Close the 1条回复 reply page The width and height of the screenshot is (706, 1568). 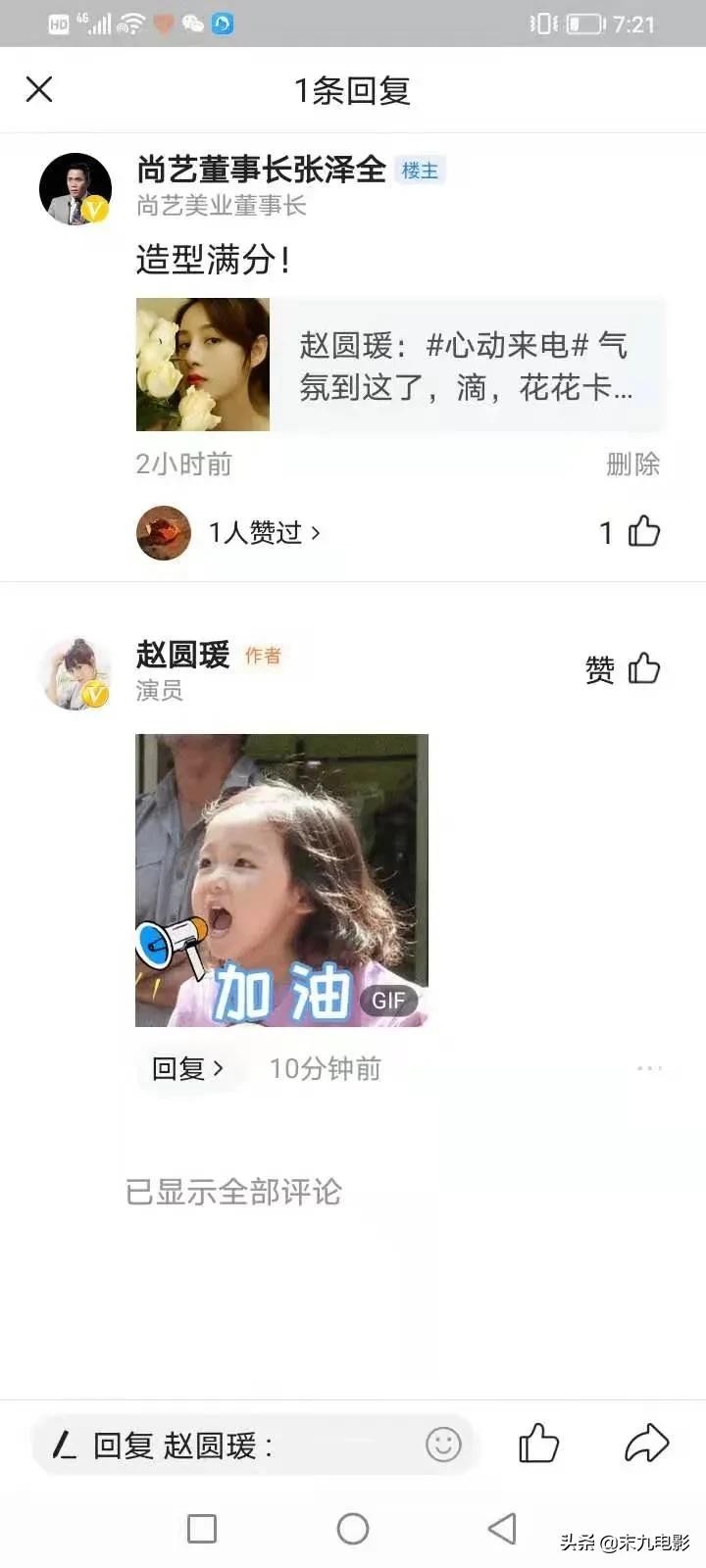39,90
